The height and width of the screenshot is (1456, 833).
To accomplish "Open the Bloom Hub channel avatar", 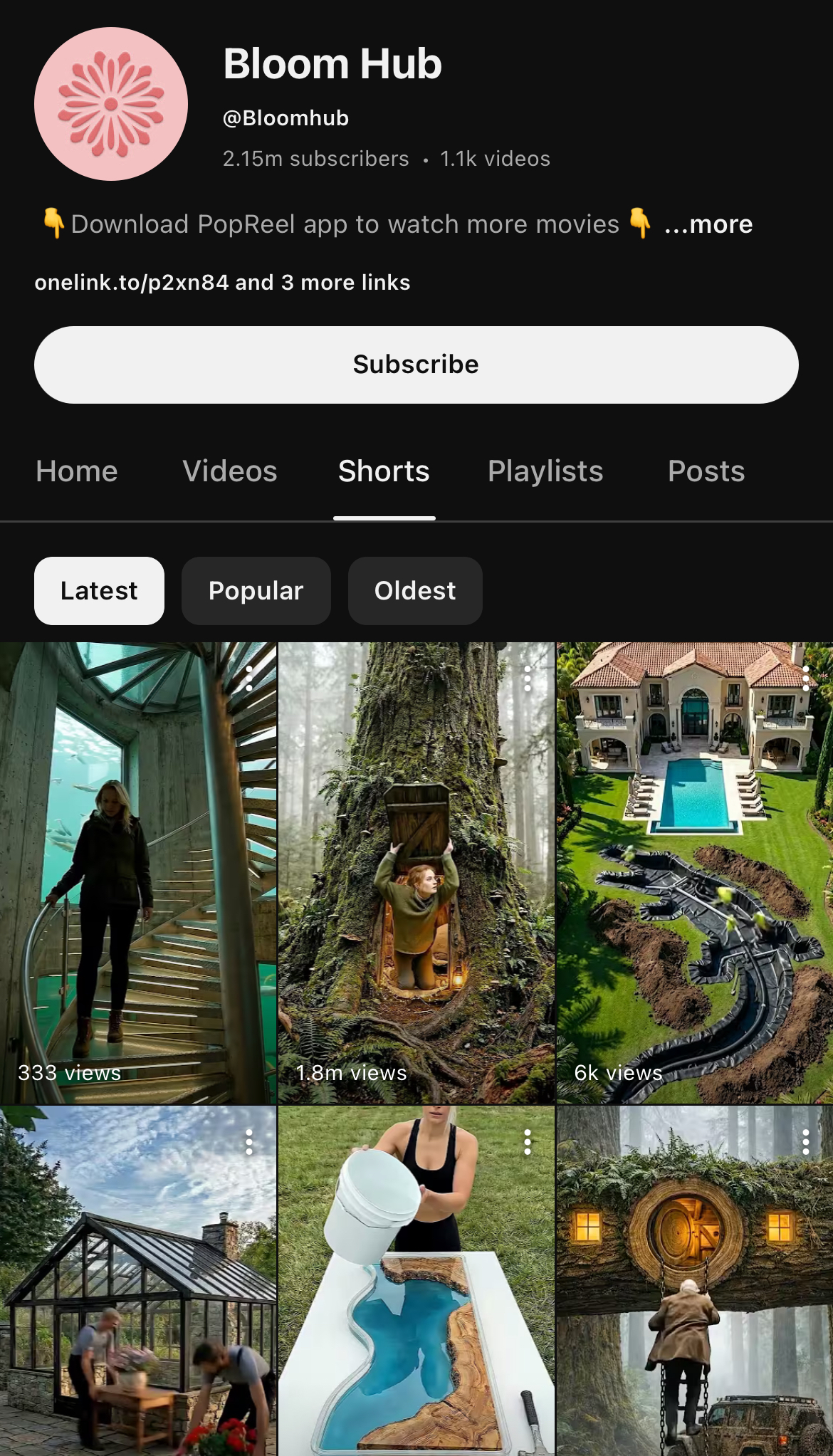I will coord(111,104).
